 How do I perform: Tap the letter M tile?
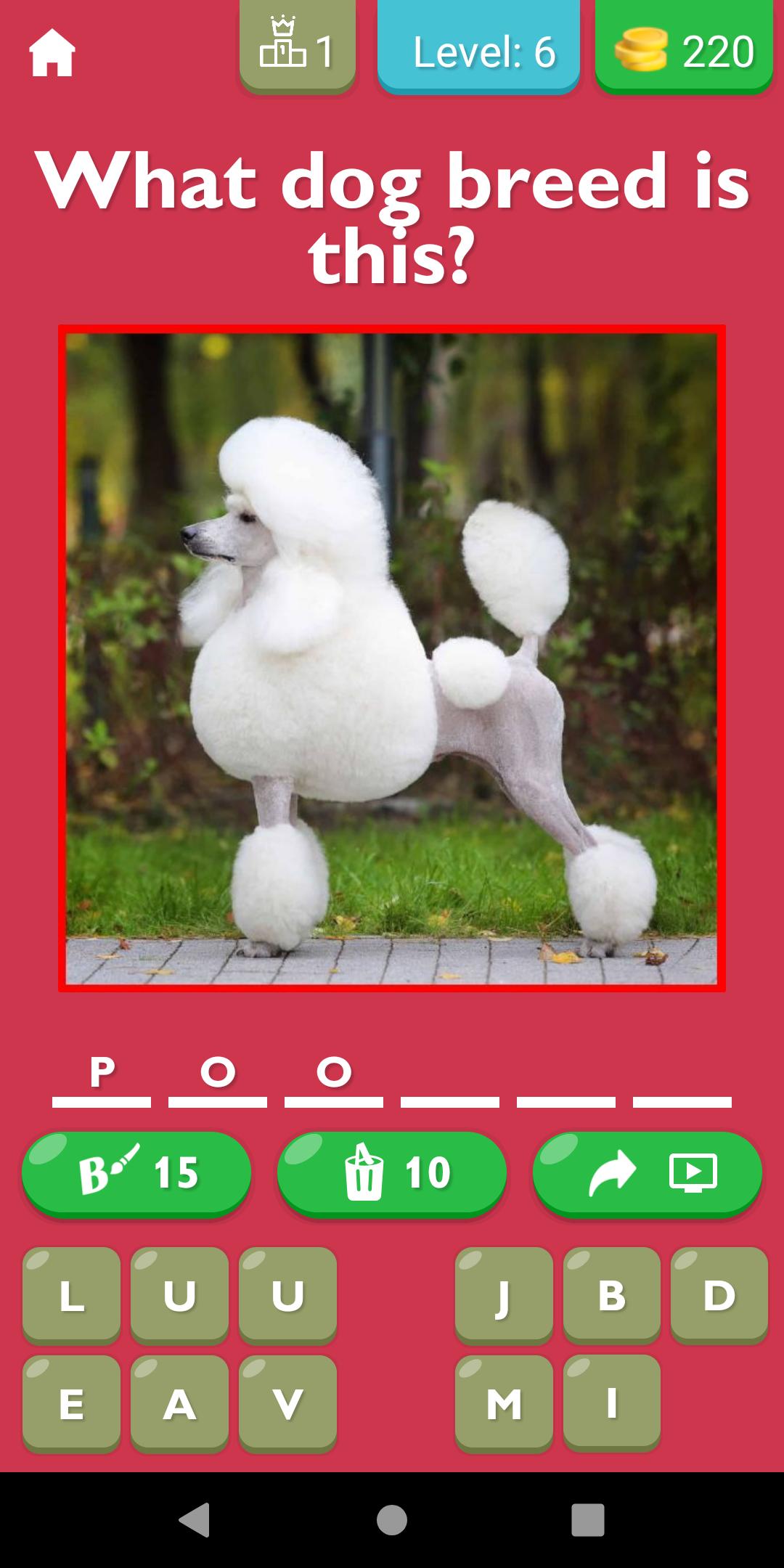point(504,1404)
